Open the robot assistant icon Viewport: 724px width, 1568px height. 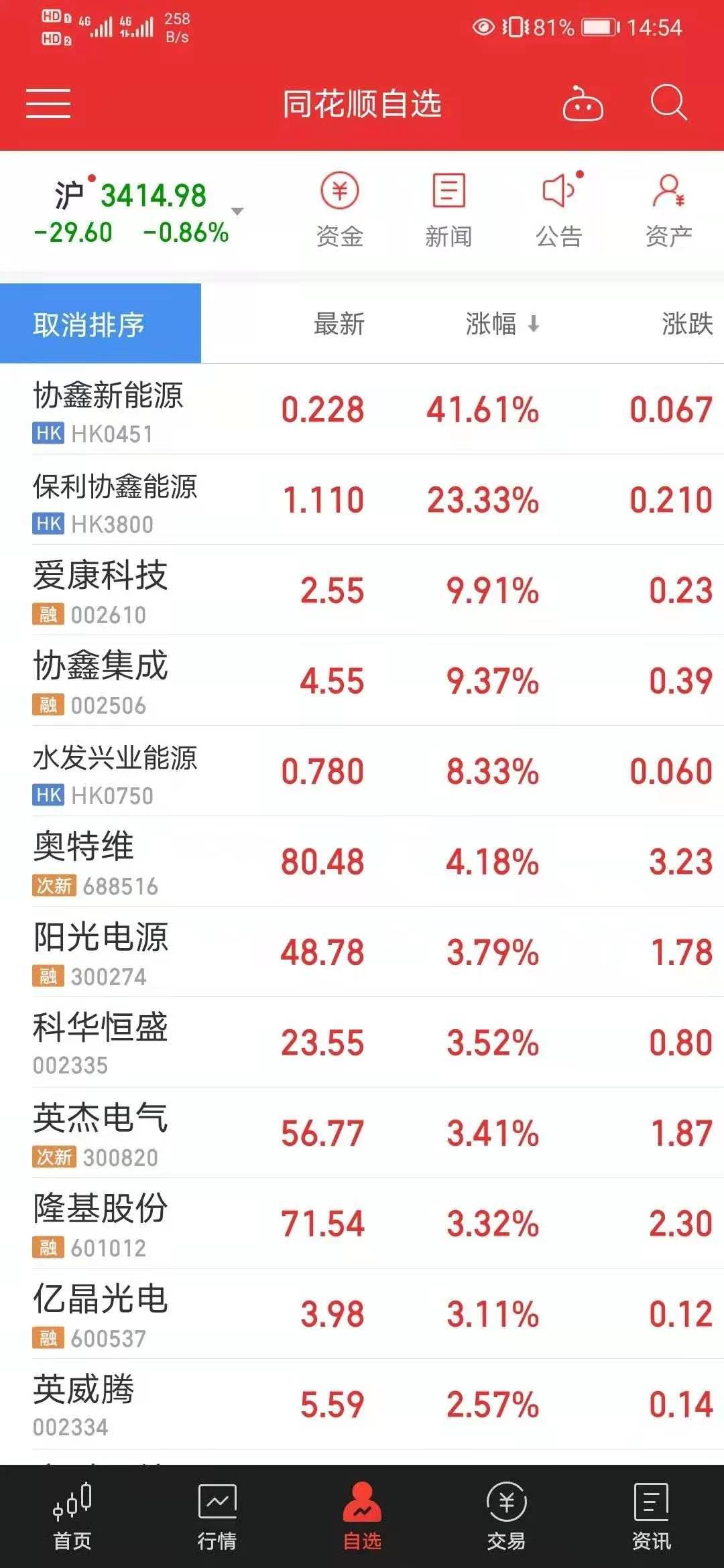pyautogui.click(x=583, y=104)
